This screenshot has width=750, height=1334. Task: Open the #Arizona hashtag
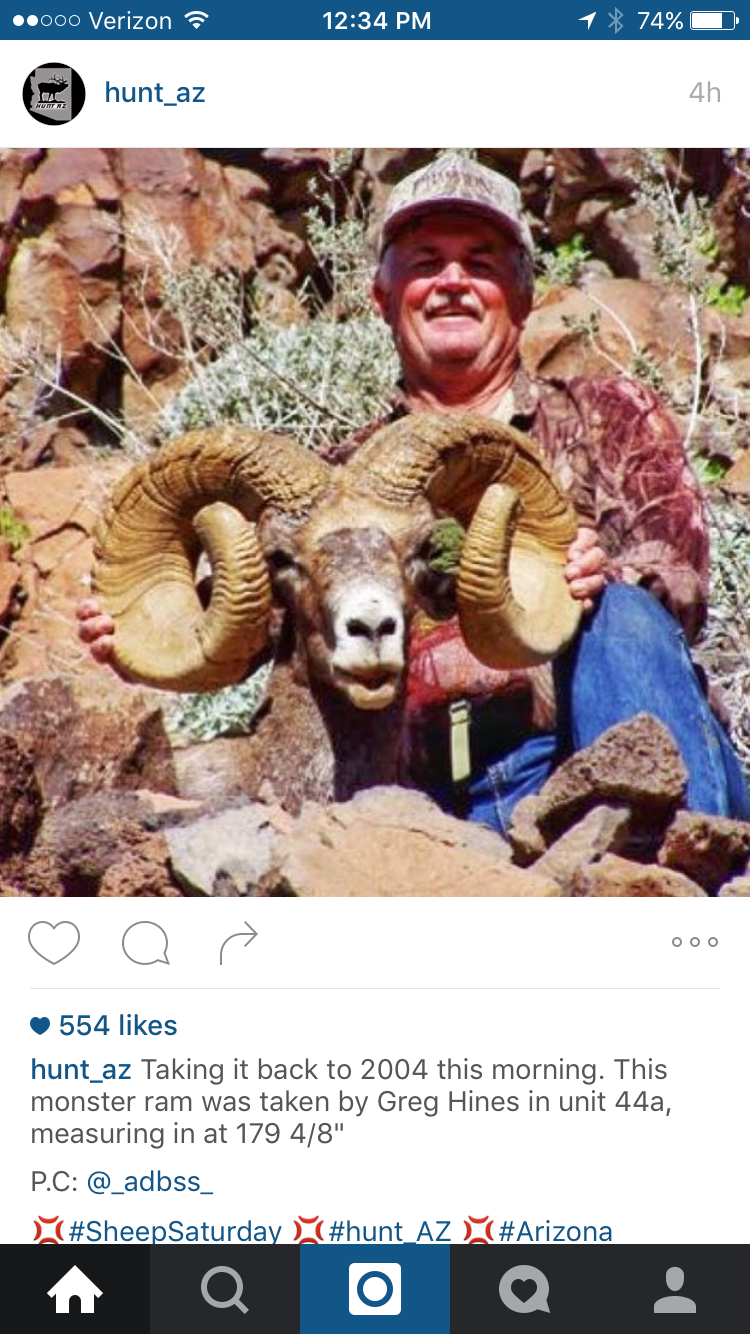tap(554, 1230)
